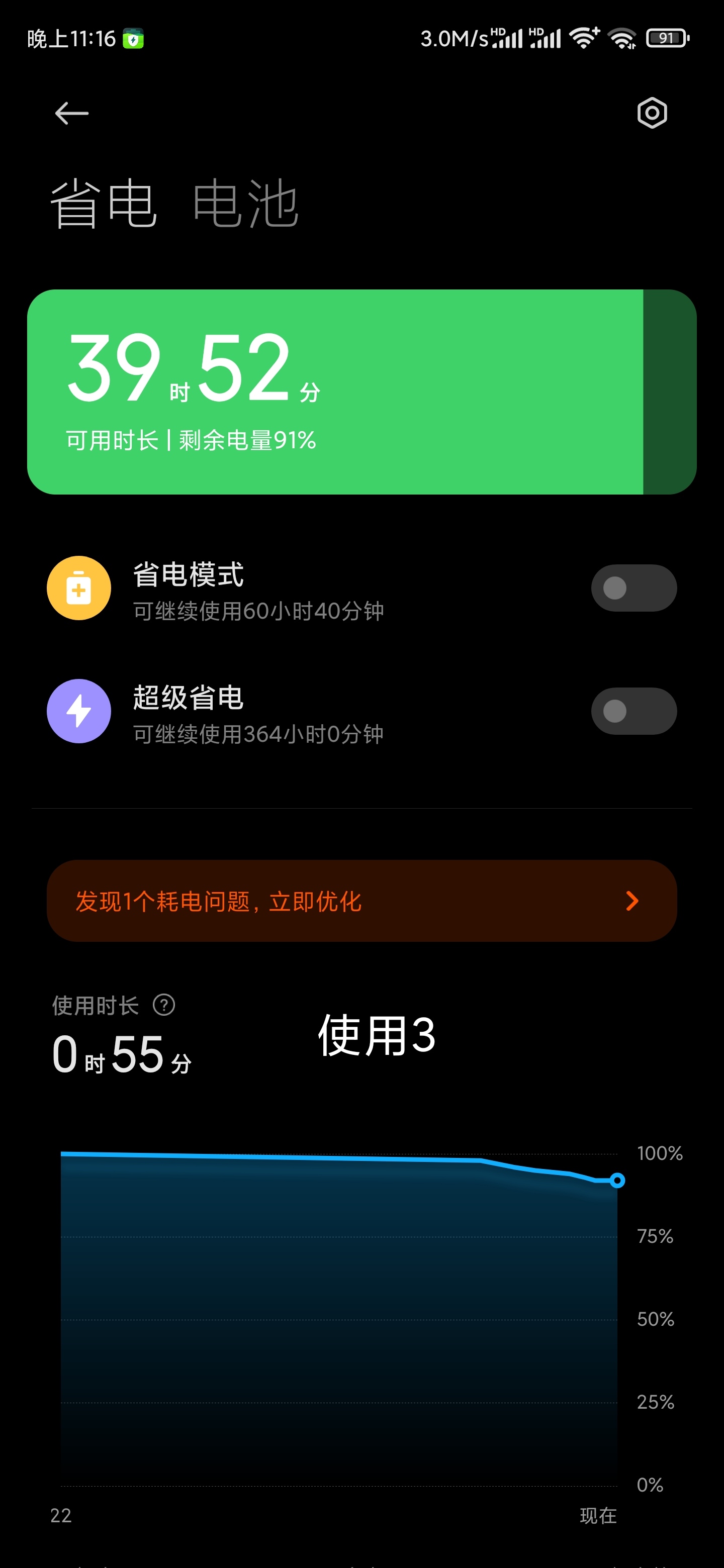The width and height of the screenshot is (724, 1568).
Task: Go back using the arrow icon
Action: 72,113
